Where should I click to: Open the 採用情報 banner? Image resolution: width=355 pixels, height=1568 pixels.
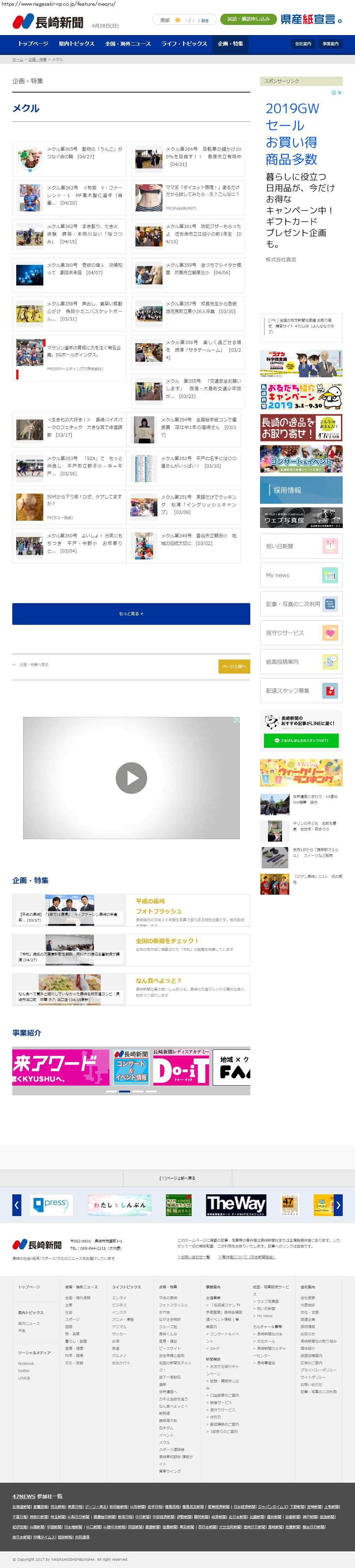coord(301,490)
